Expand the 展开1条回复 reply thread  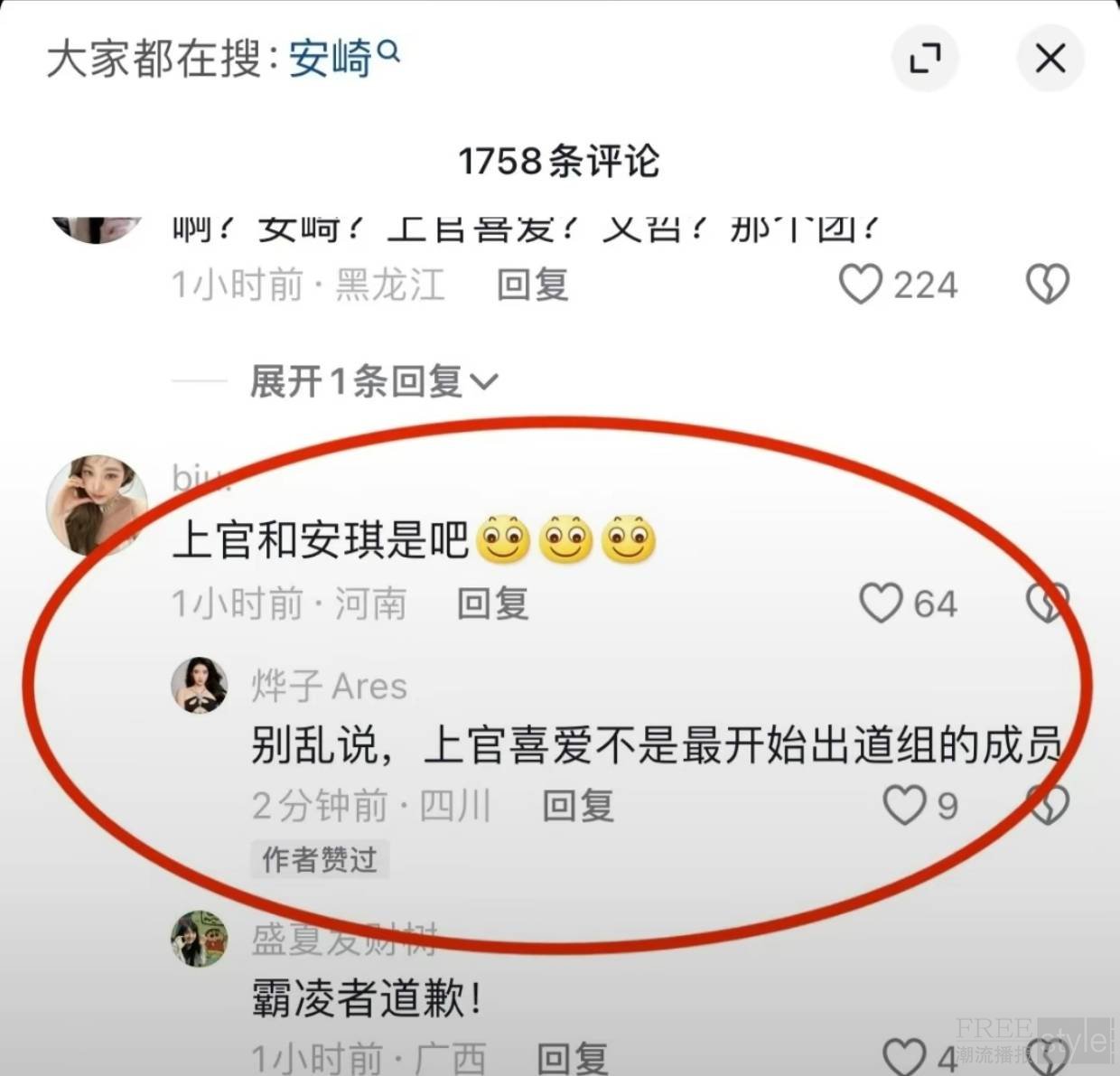(x=373, y=381)
